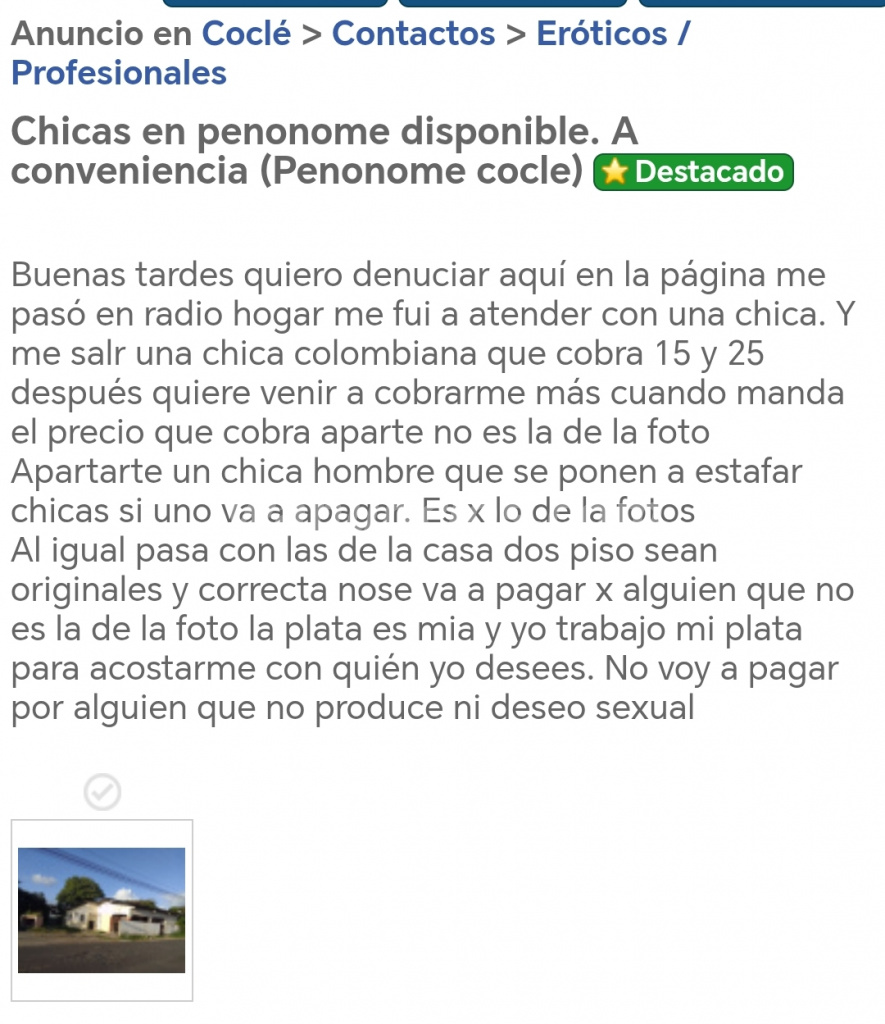View the house photo thumbnail

pos(102,909)
